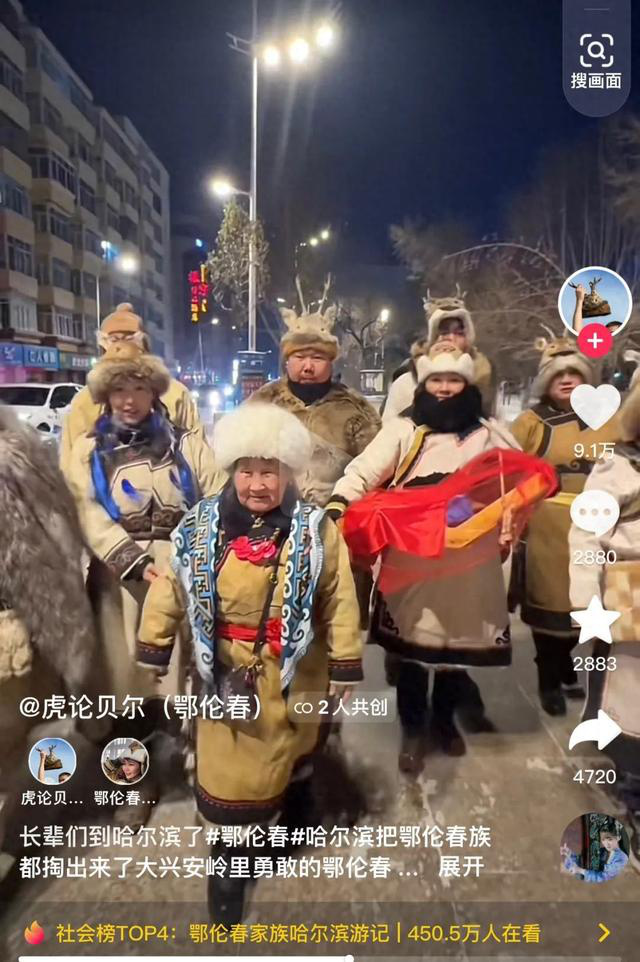
Task: Follow the creator with the red plus
Action: [x=594, y=340]
